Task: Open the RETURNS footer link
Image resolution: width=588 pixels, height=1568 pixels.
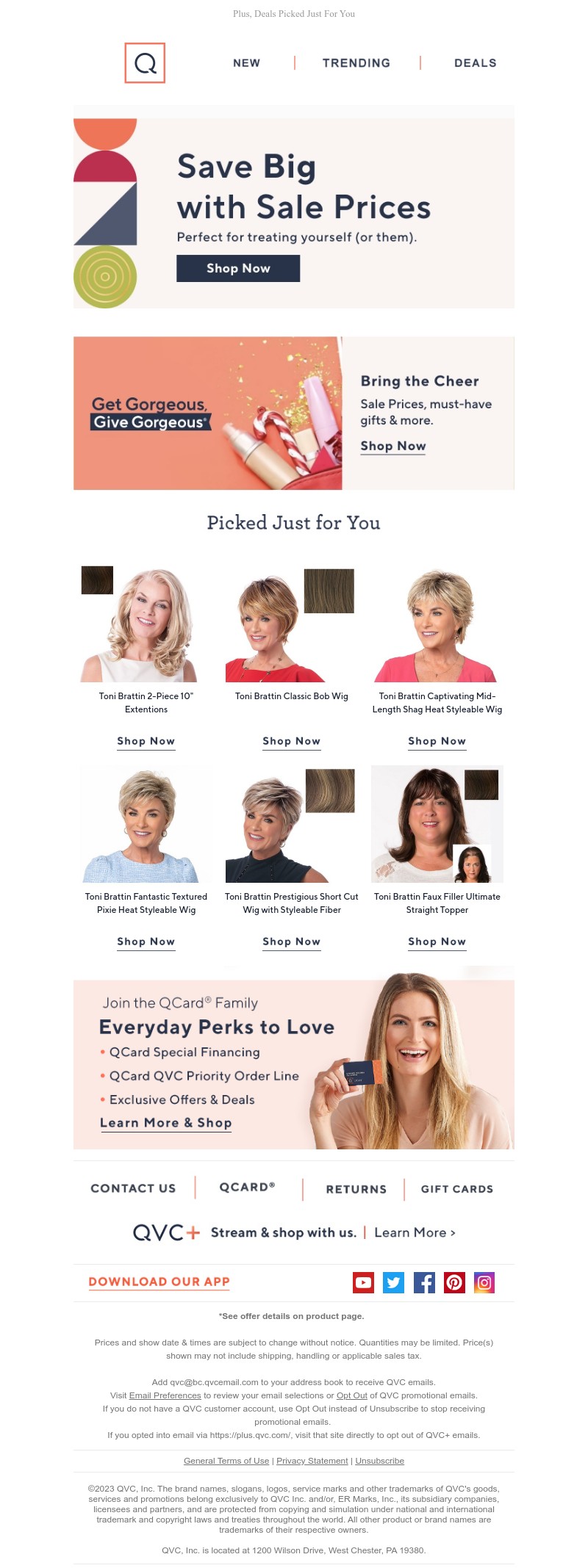Action: click(356, 1189)
